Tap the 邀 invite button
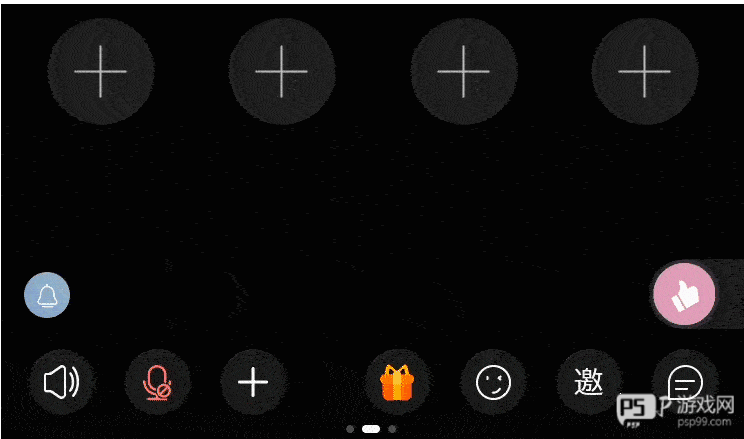This screenshot has height=439, width=744. point(589,382)
